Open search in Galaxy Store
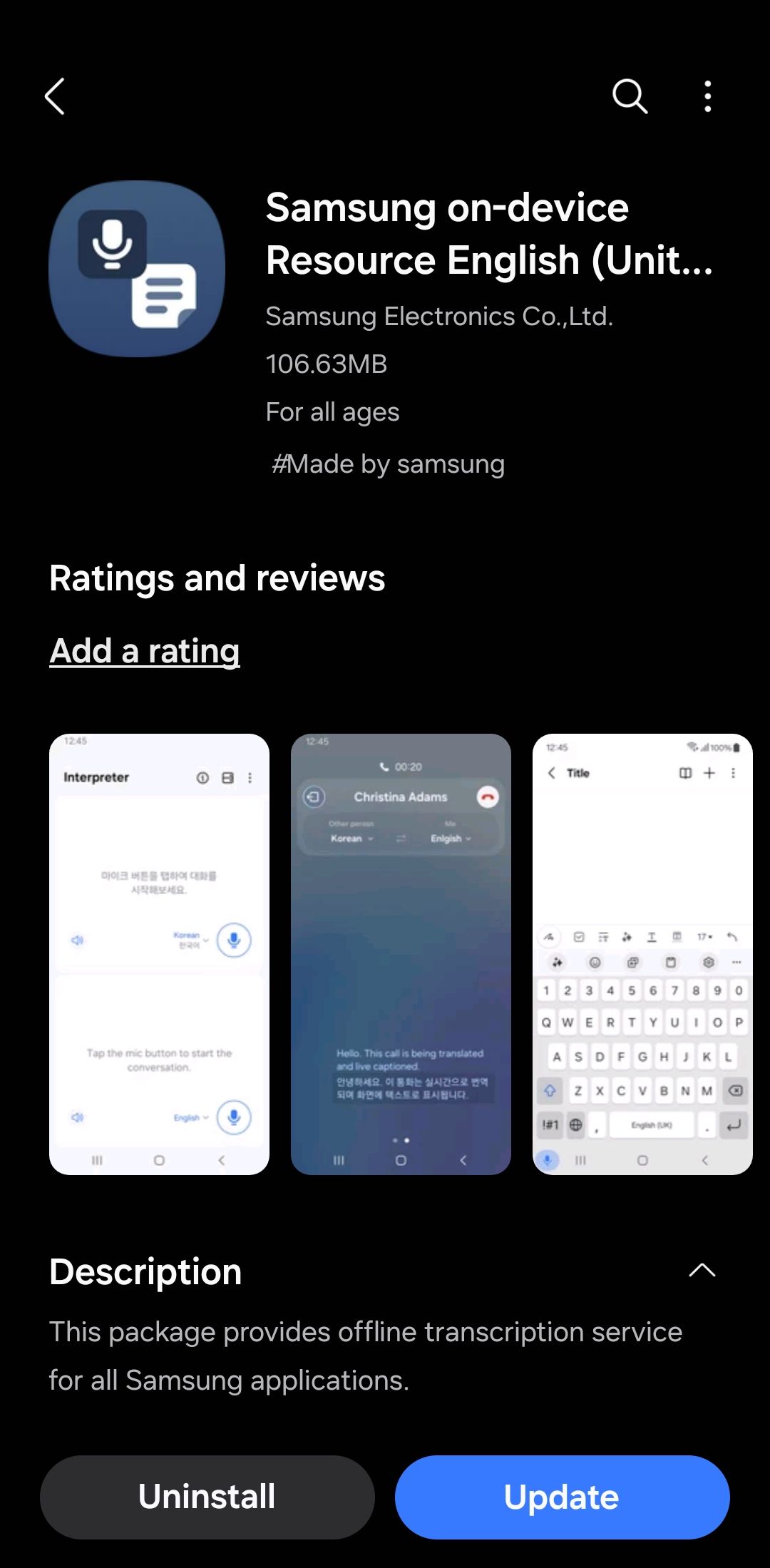This screenshot has height=1568, width=770. coord(630,96)
